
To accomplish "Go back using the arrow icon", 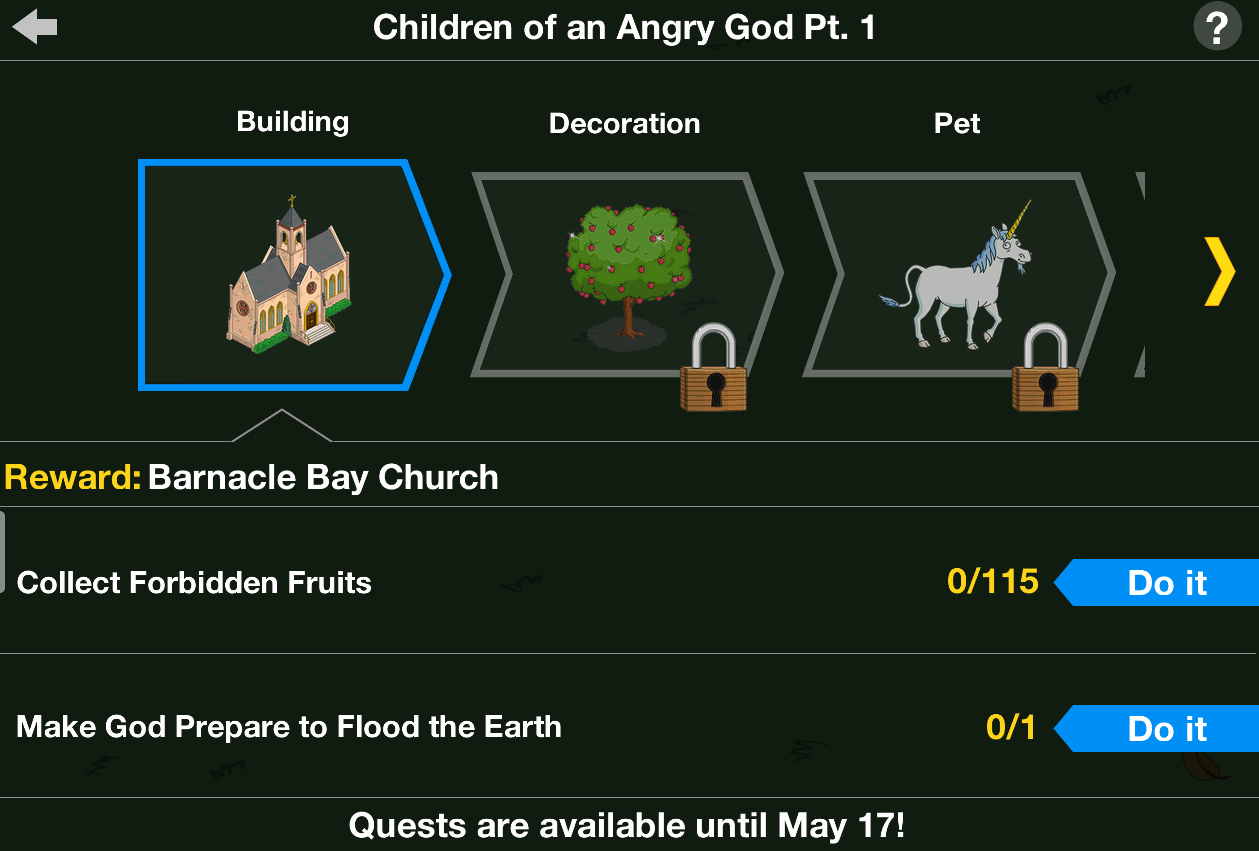I will [x=35, y=27].
